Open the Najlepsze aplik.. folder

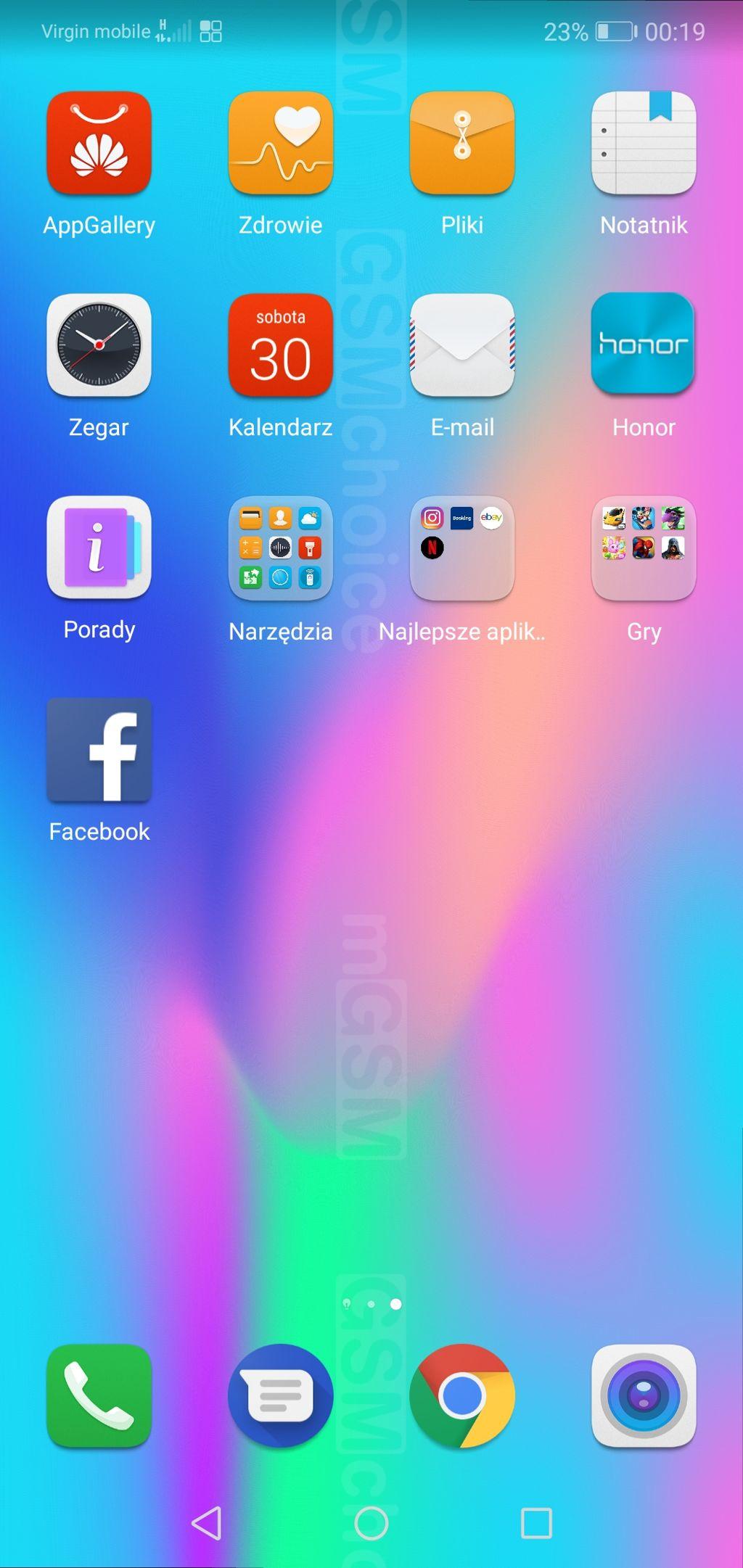pos(462,548)
